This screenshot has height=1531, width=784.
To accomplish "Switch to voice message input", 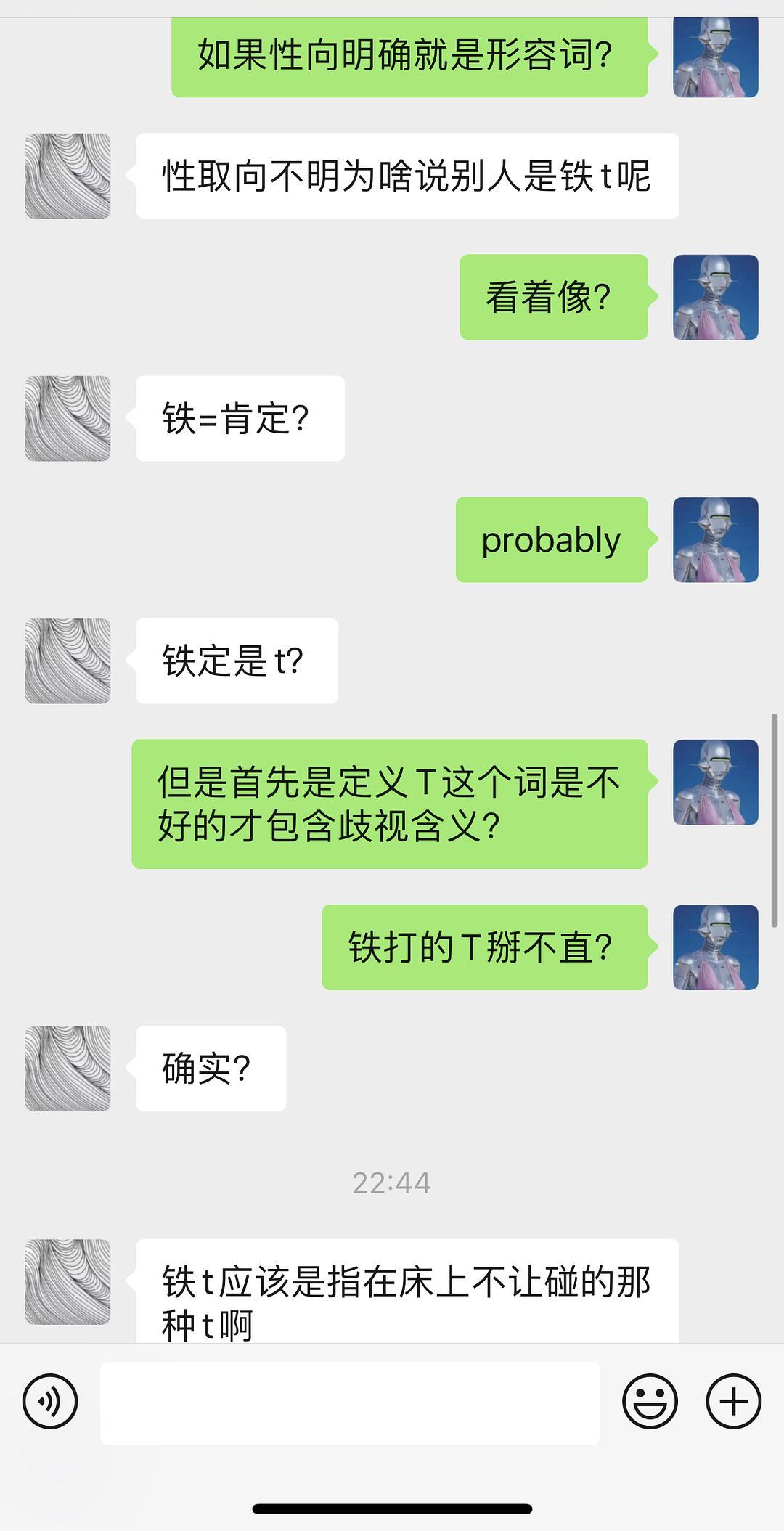I will (50, 1401).
